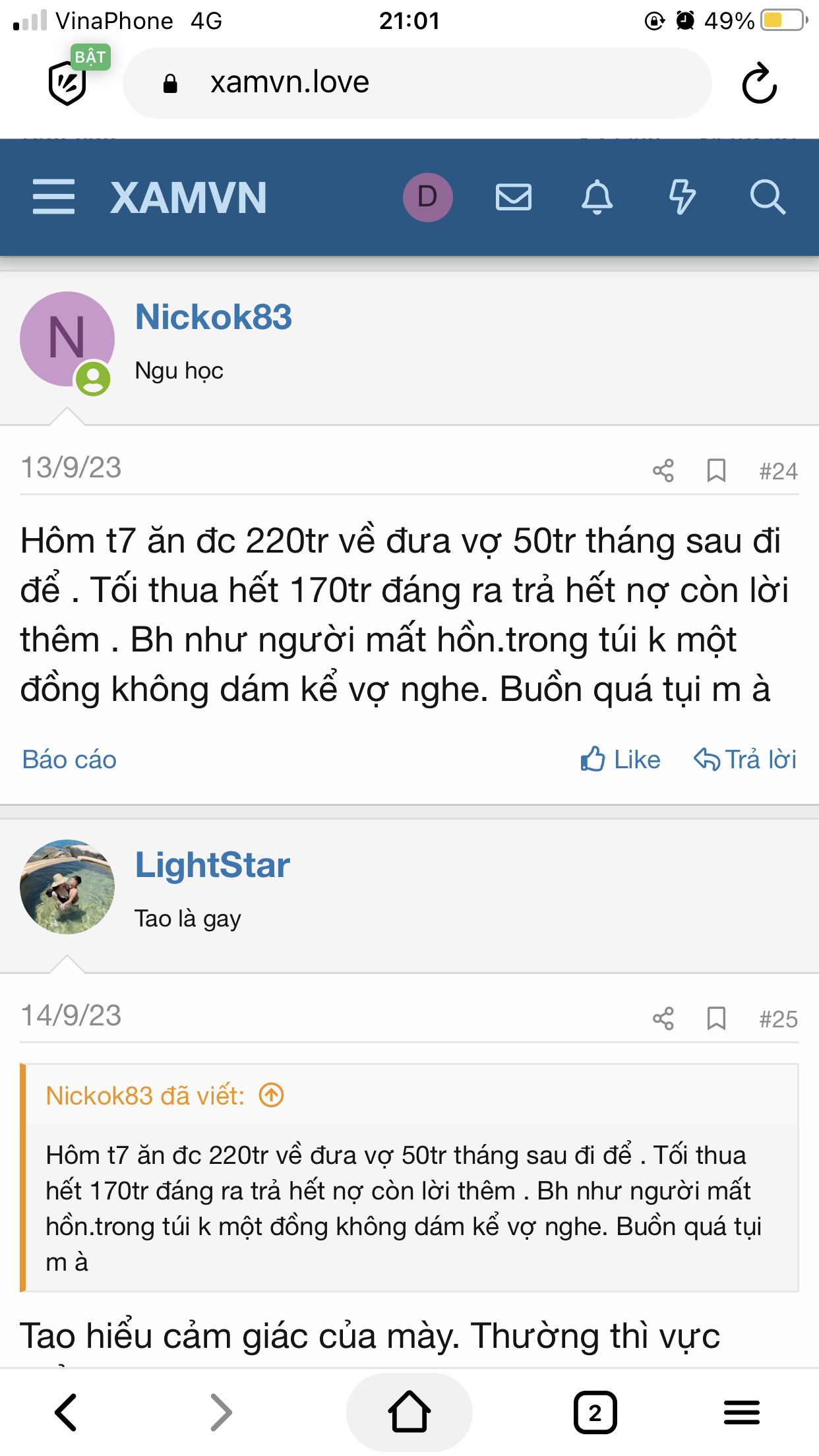The width and height of the screenshot is (819, 1456).
Task: Share post #24
Action: (663, 471)
